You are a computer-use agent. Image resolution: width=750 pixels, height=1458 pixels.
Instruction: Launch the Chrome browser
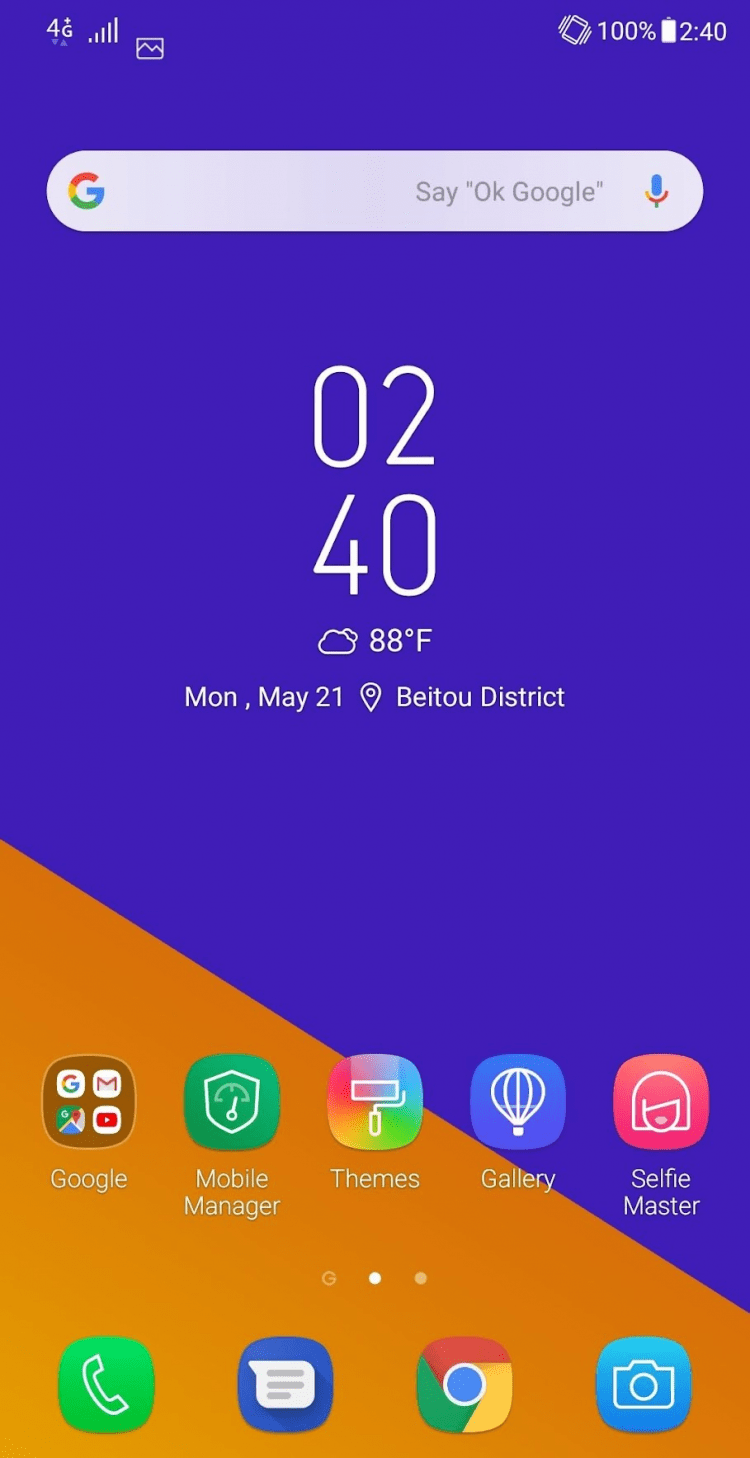(464, 1385)
